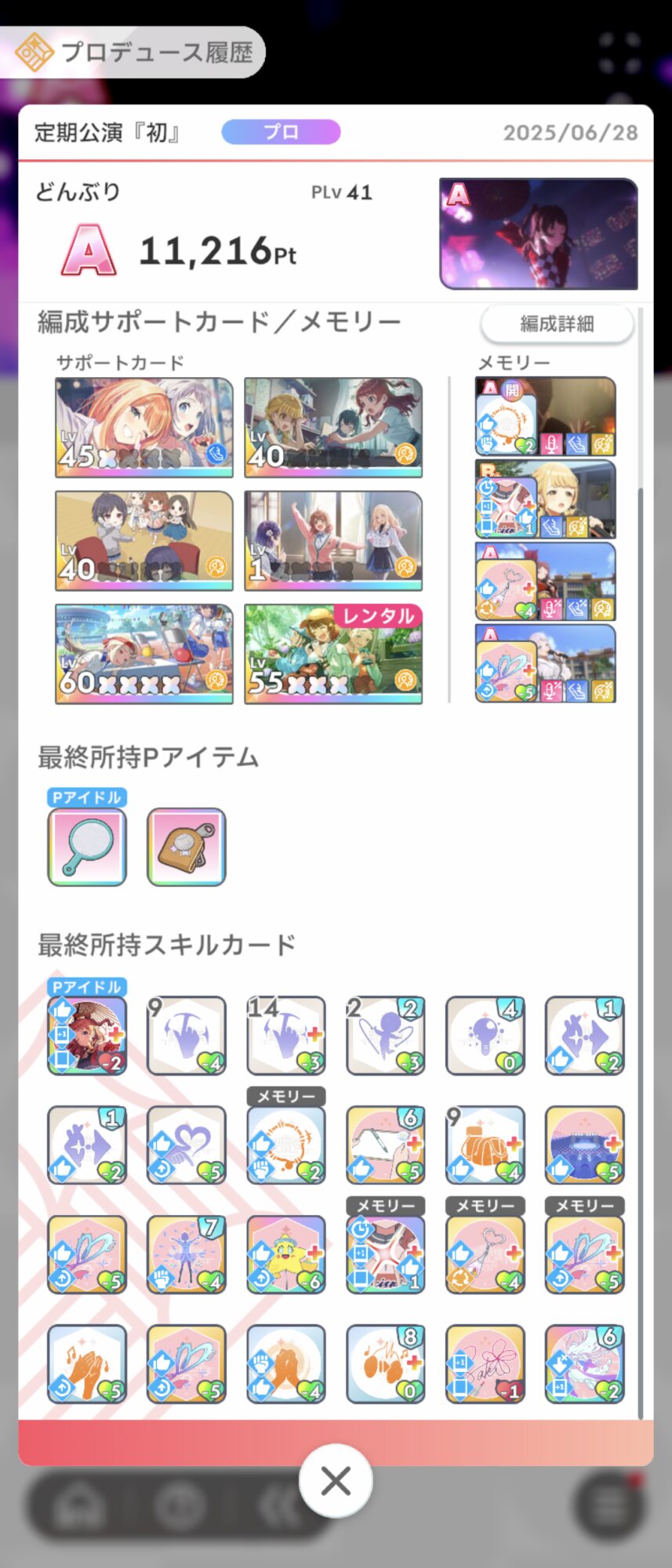Open the blonde idol memory card
Screen dimensions: 672x1568
(x=546, y=499)
